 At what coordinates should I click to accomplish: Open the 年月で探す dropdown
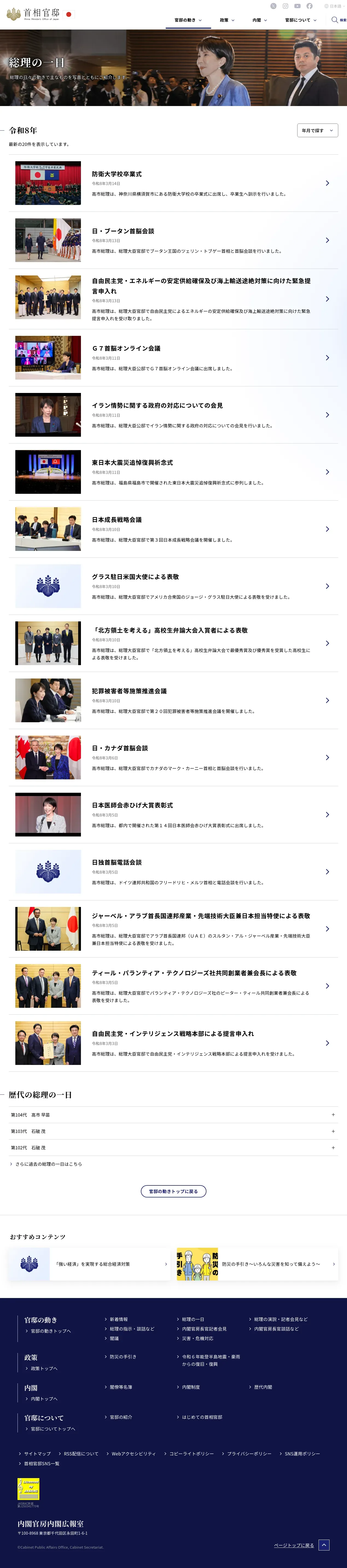point(317,130)
